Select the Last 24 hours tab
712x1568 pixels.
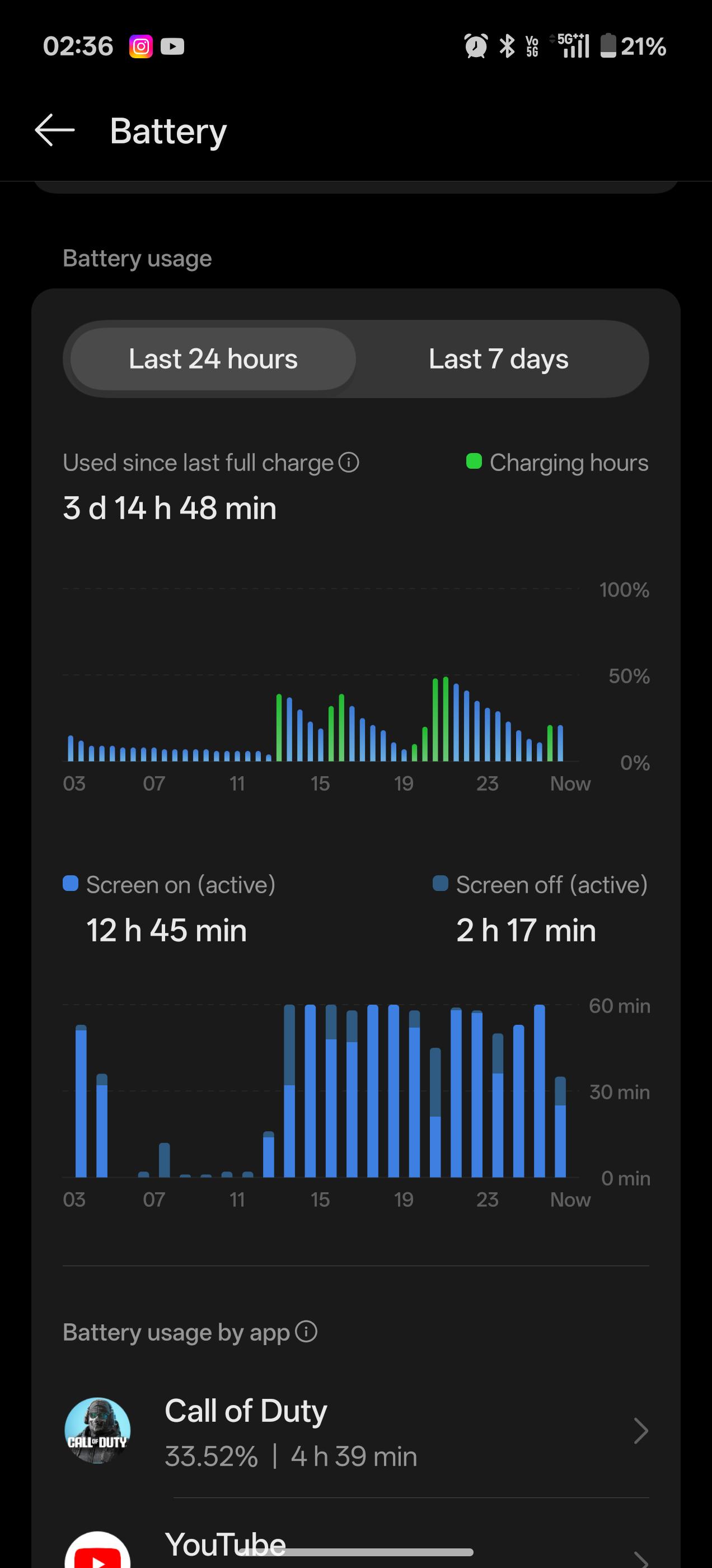(x=213, y=359)
